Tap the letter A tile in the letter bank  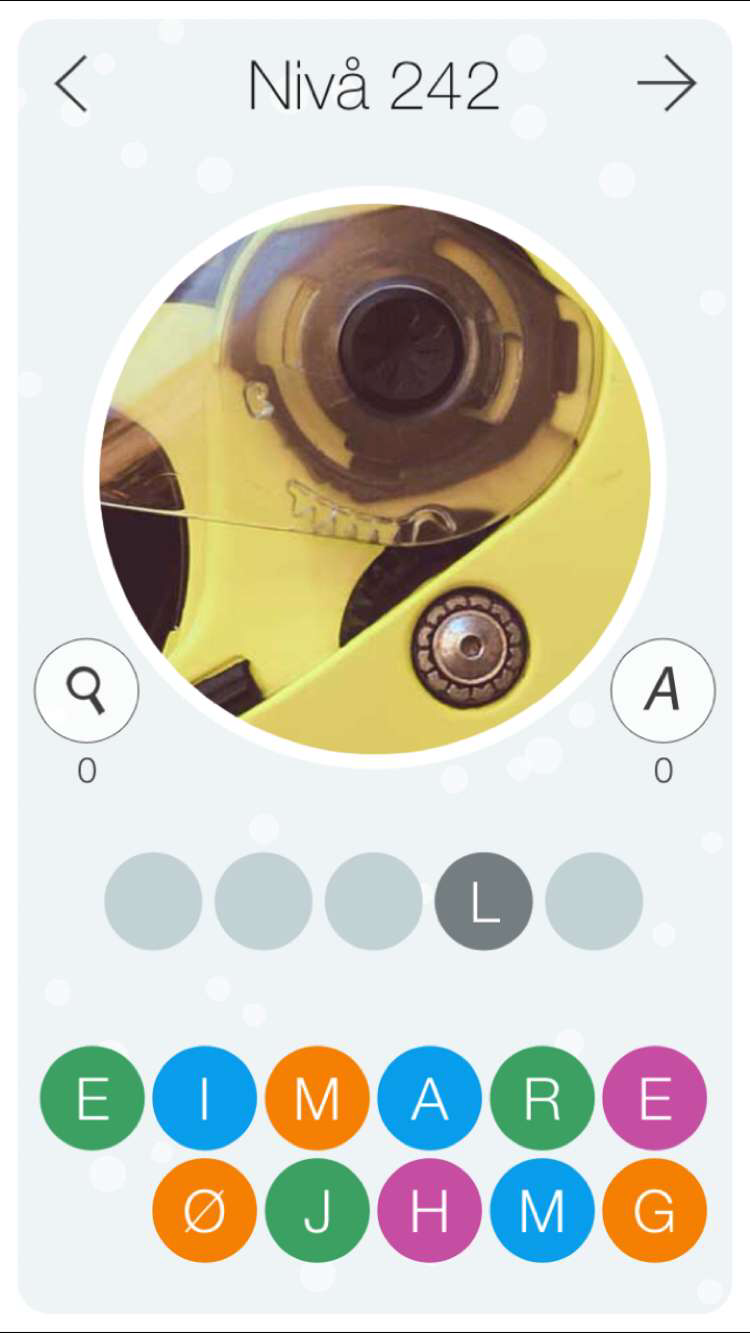click(430, 1098)
